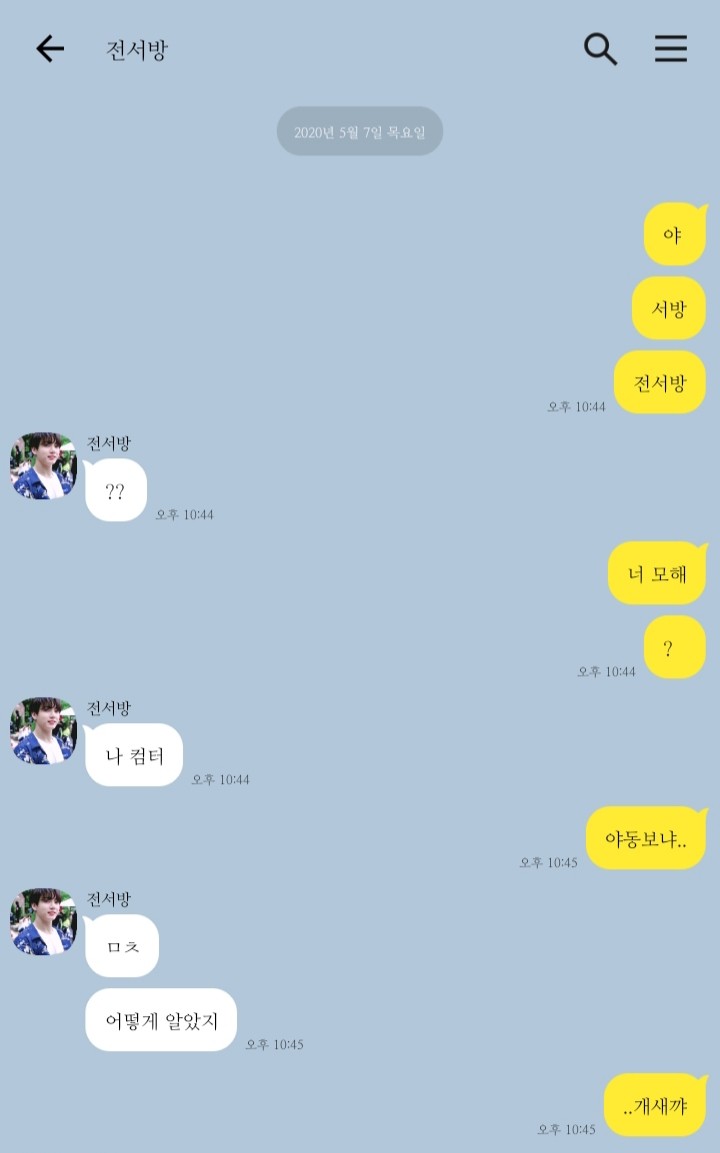Tap 전서방's avatar beside 'ㅁㅊ' message
The height and width of the screenshot is (1153, 720).
coord(43,921)
